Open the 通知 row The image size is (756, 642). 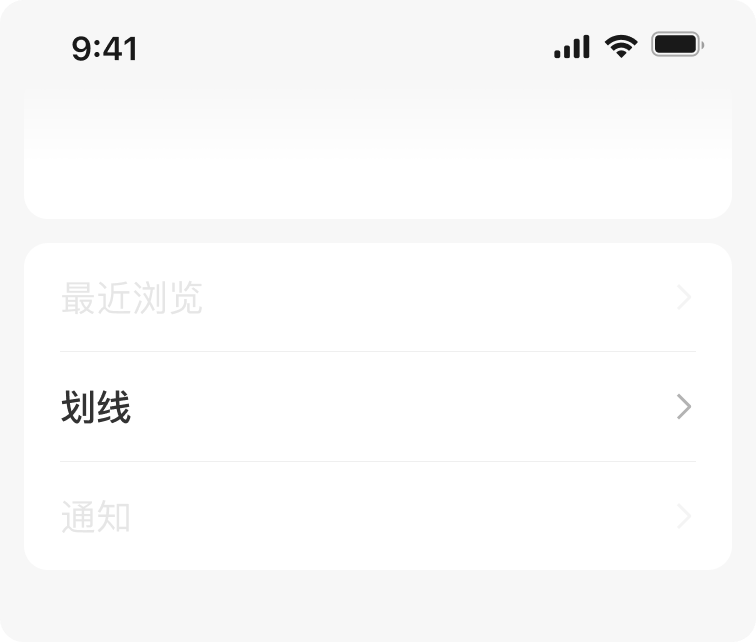(x=377, y=517)
